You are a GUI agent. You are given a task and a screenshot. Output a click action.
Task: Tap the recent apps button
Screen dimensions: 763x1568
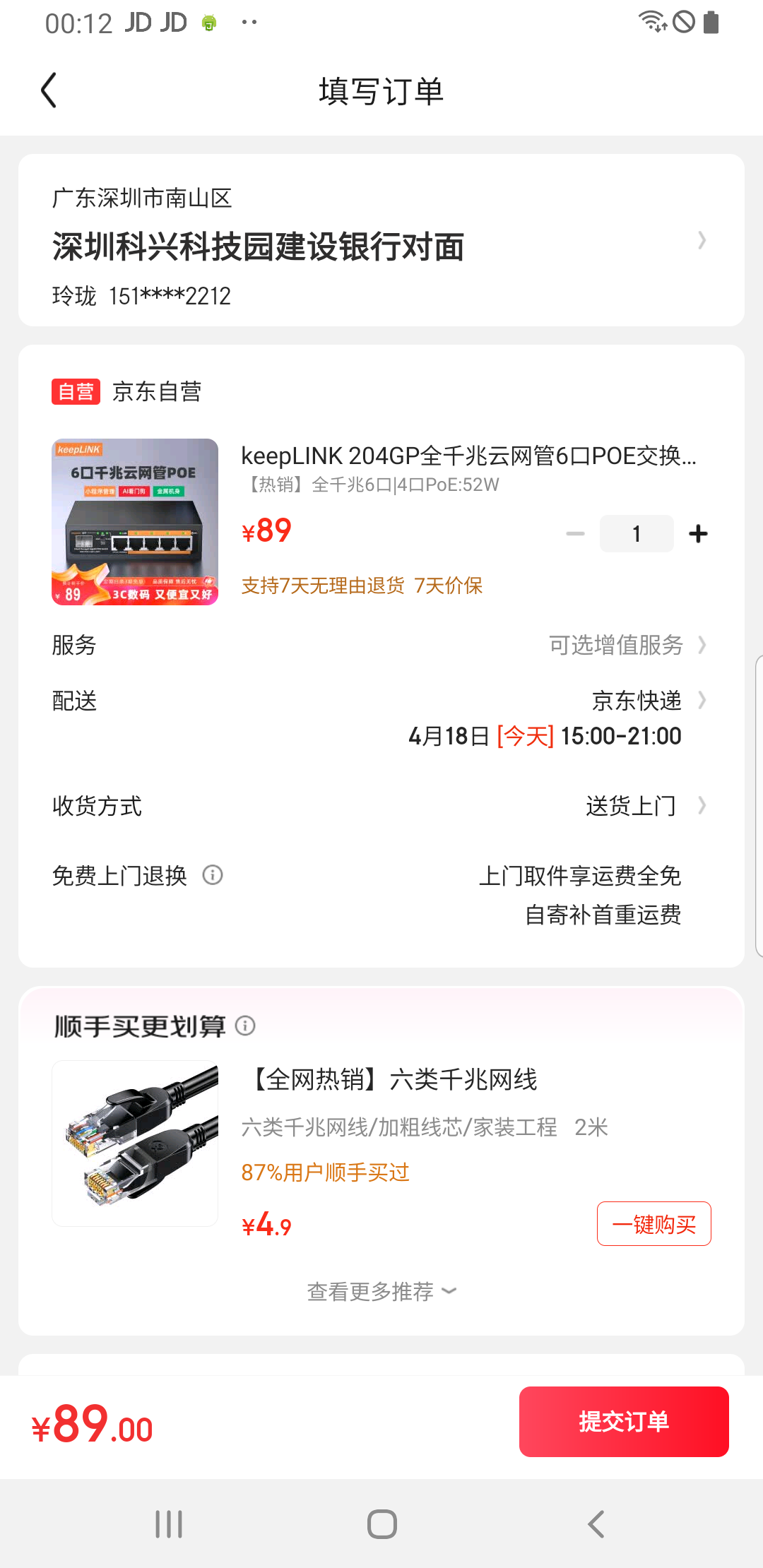[168, 1525]
